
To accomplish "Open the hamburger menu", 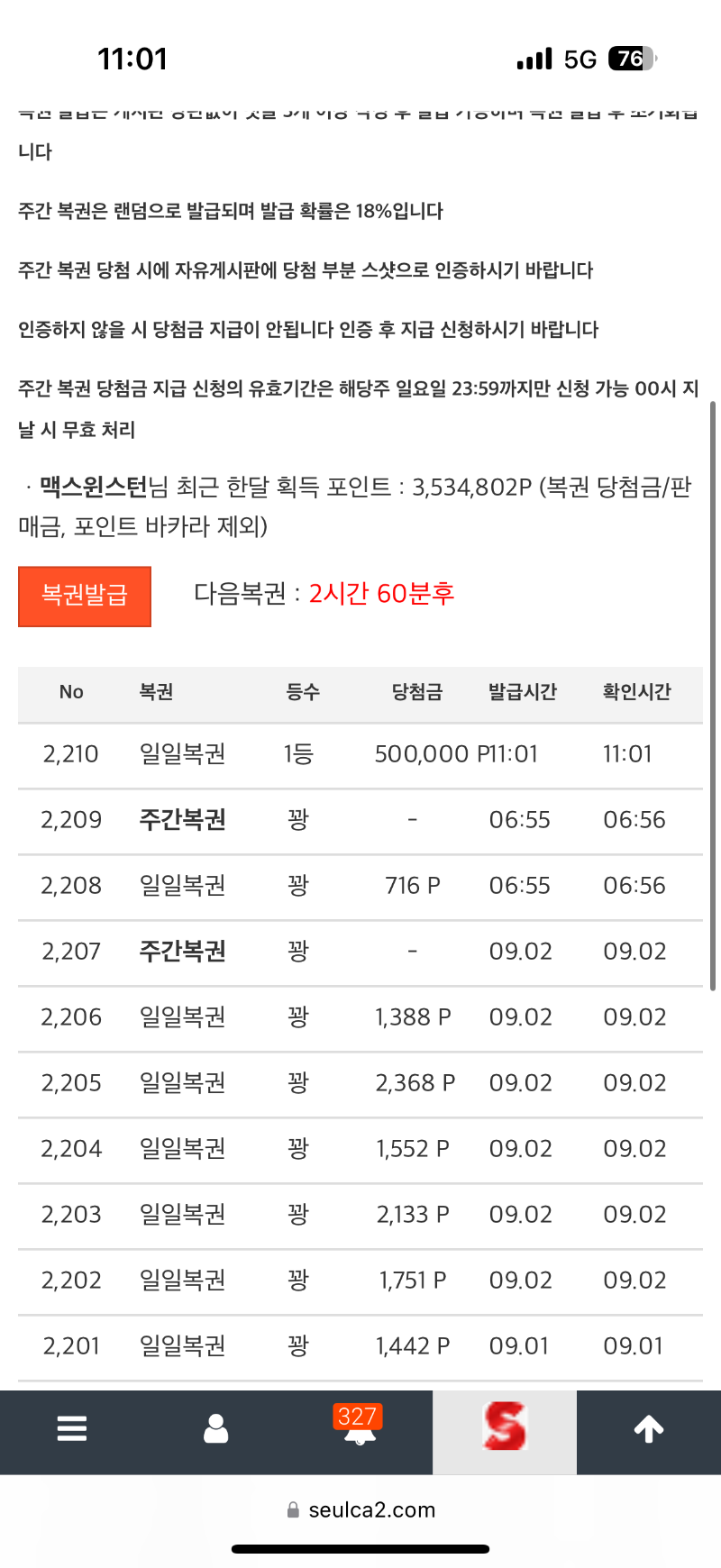I will click(72, 1428).
